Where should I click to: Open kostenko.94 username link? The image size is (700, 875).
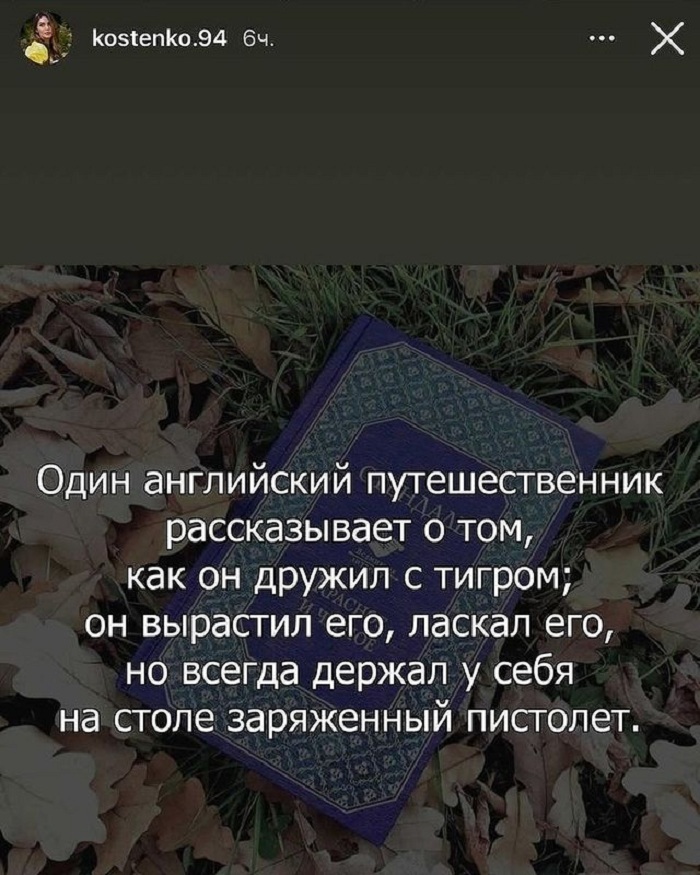158,41
